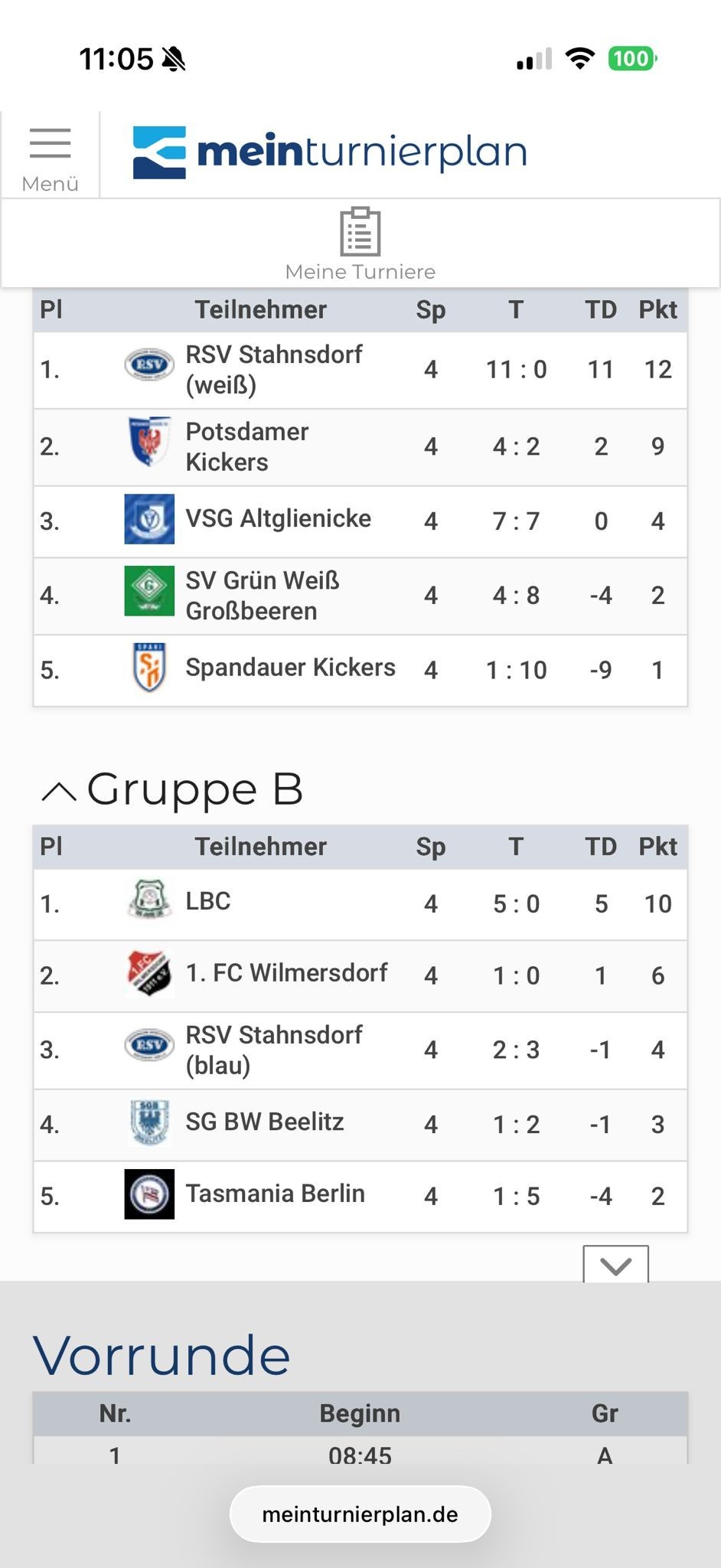Viewport: 721px width, 1568px height.
Task: Tap the meinturnierplan.de address pill
Action: click(x=360, y=1514)
